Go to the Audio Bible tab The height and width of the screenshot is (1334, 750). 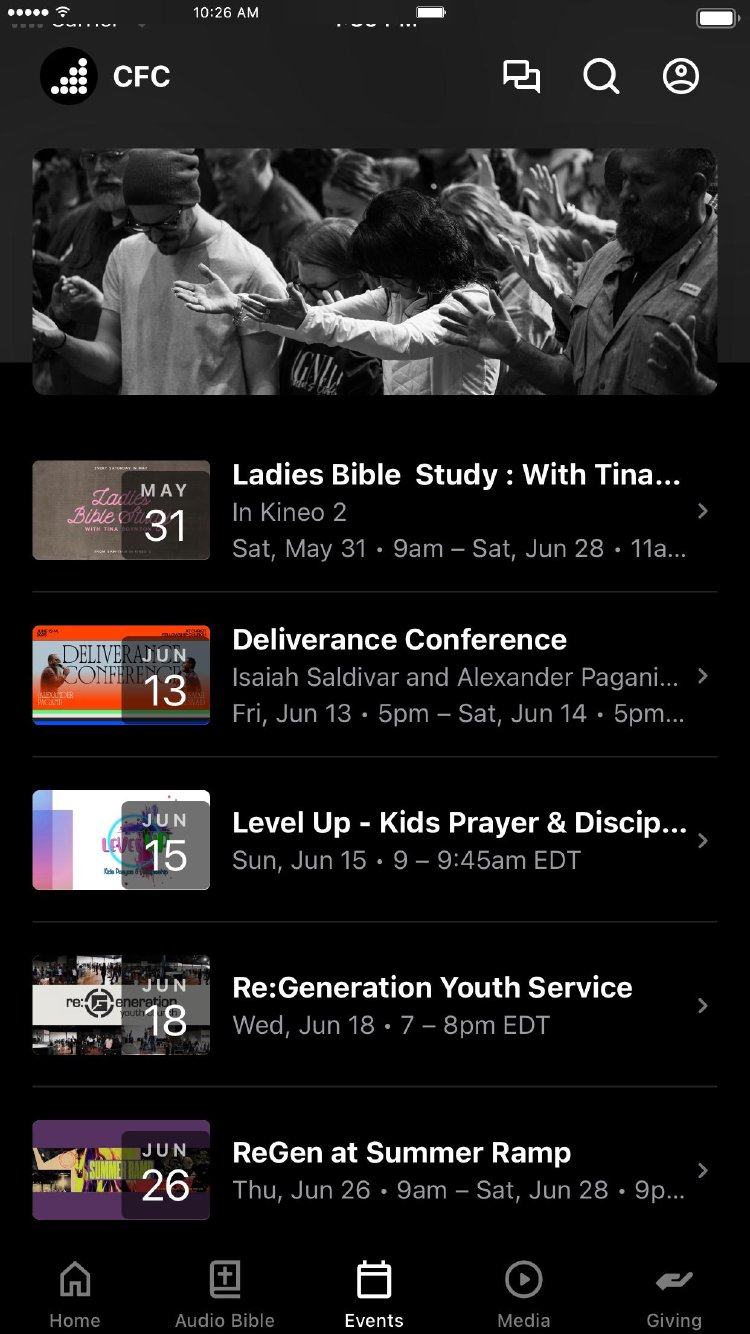coord(225,1294)
